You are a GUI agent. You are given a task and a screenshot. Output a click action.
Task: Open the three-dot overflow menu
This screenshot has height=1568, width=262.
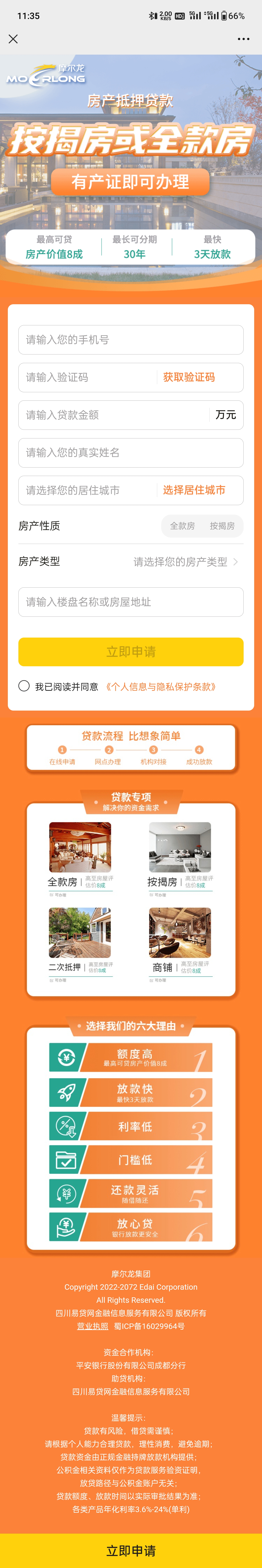243,39
